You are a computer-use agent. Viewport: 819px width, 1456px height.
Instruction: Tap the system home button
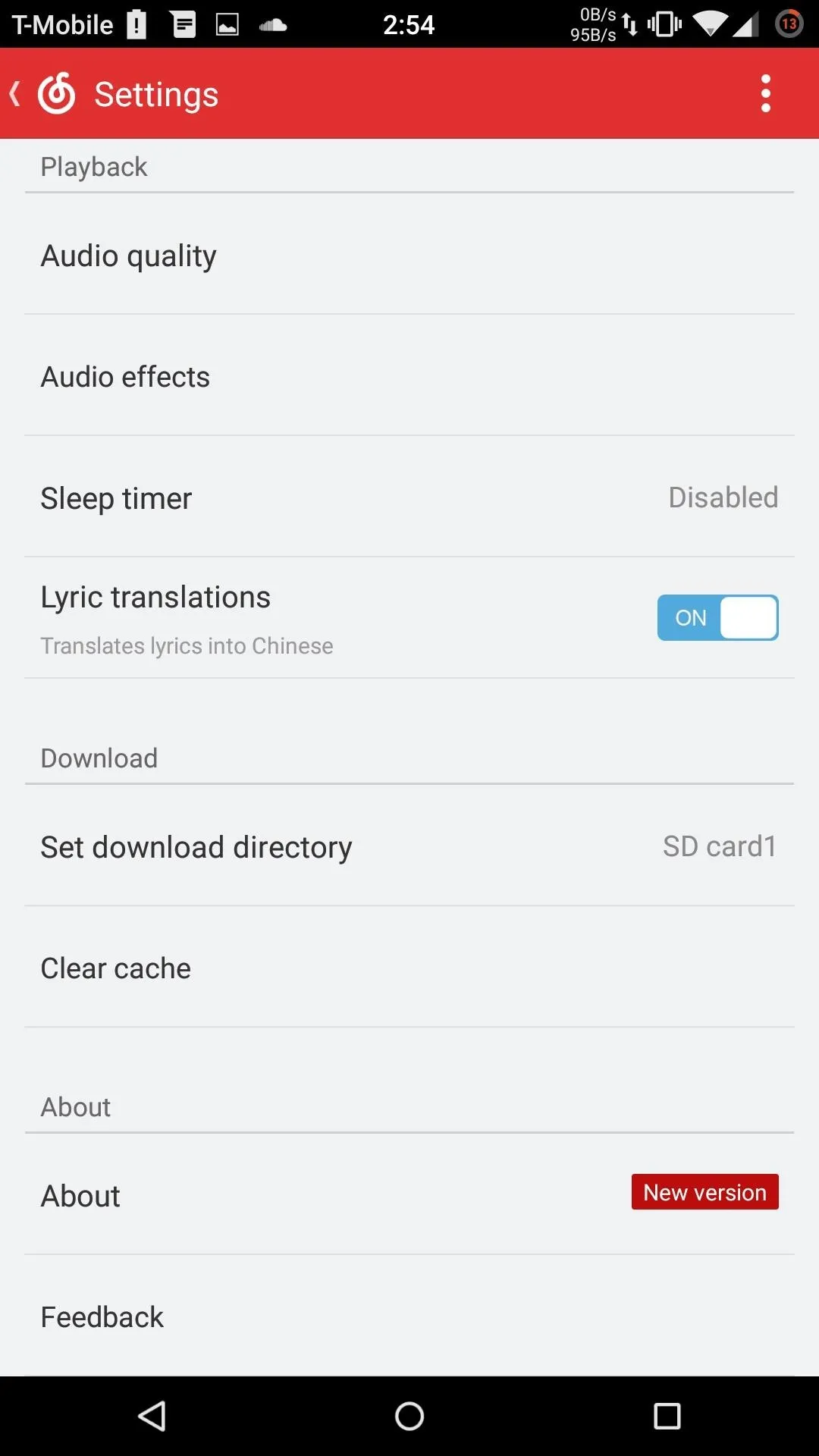[x=409, y=1416]
